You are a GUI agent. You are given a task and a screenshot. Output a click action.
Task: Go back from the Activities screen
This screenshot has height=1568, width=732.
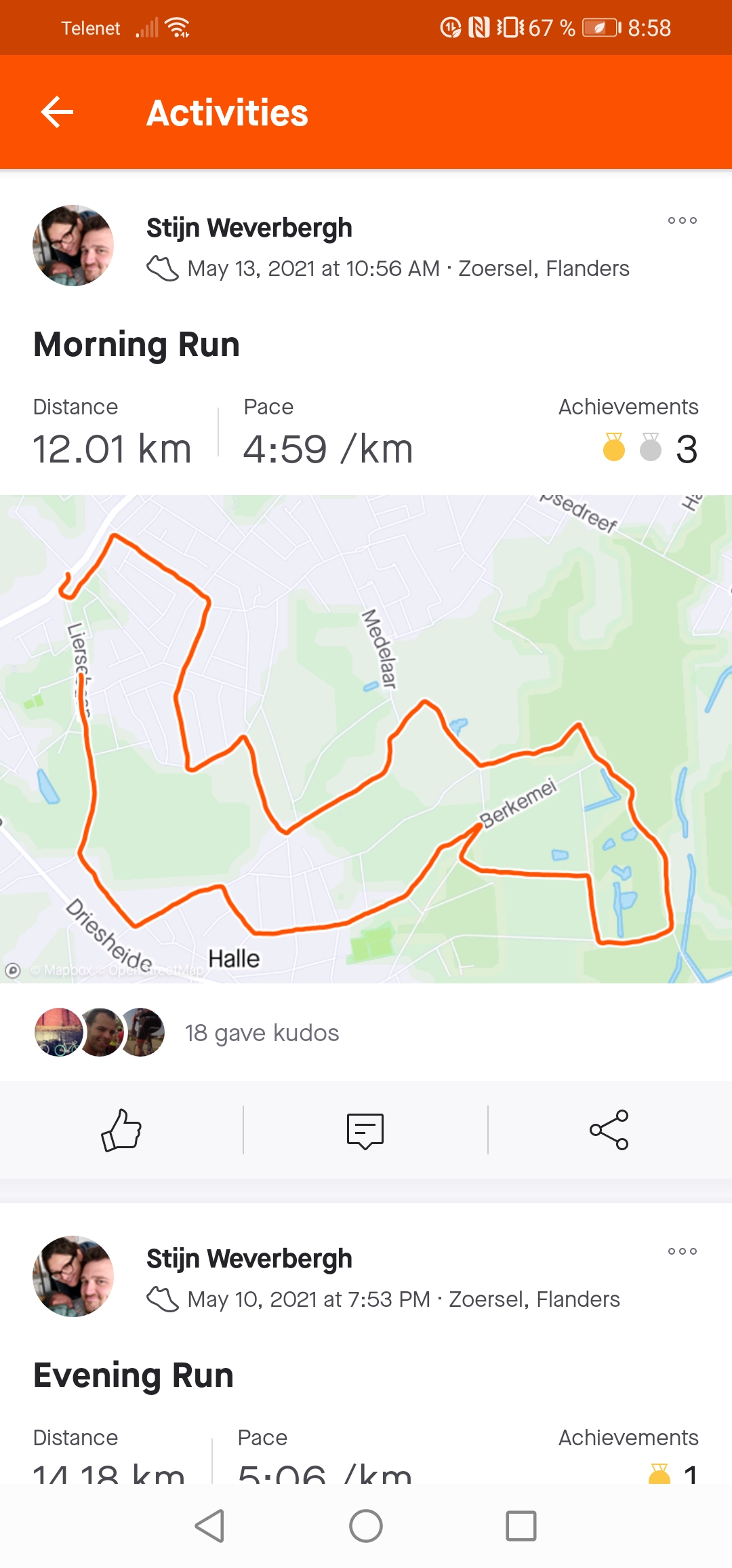(57, 112)
